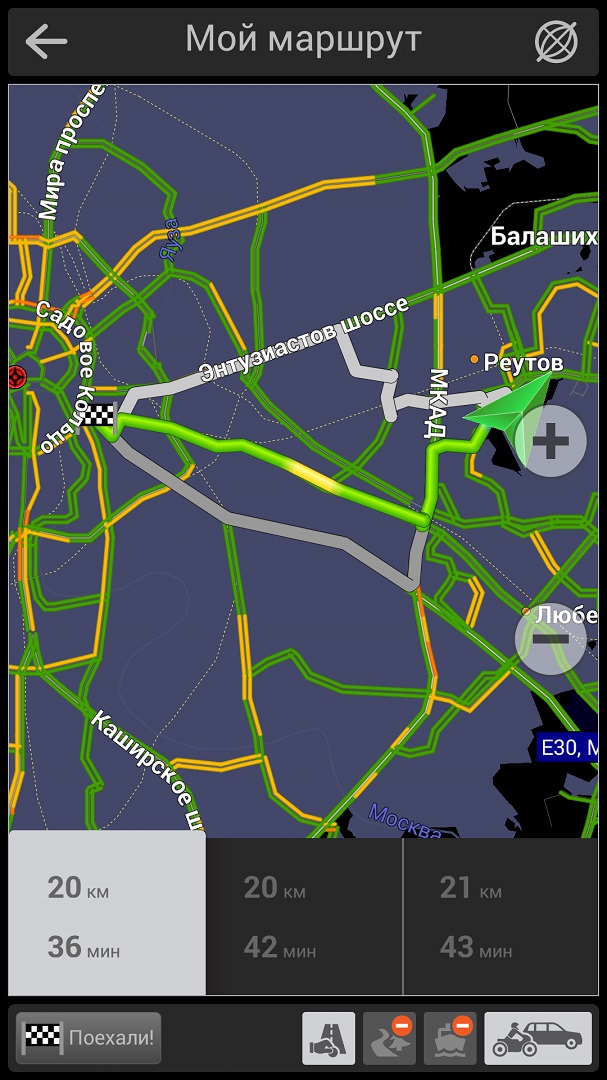
Task: Select the 20 km 36 min route
Action: (107, 916)
